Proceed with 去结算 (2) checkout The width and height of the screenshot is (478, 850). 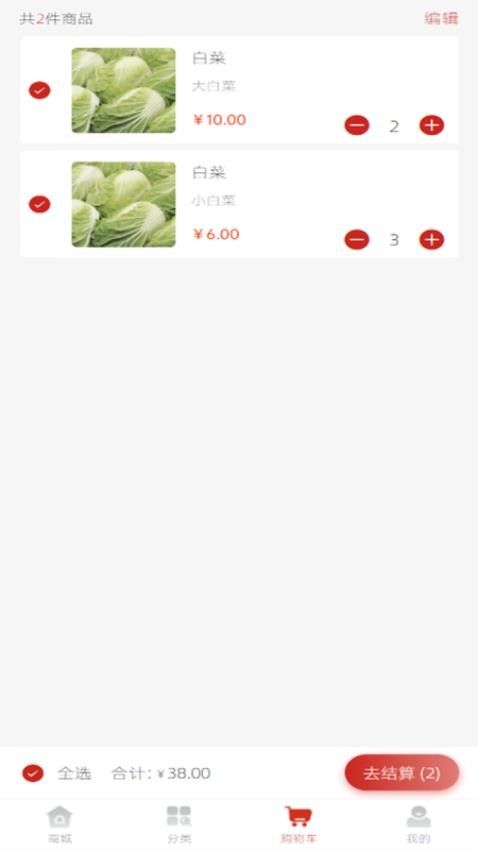[x=402, y=773]
